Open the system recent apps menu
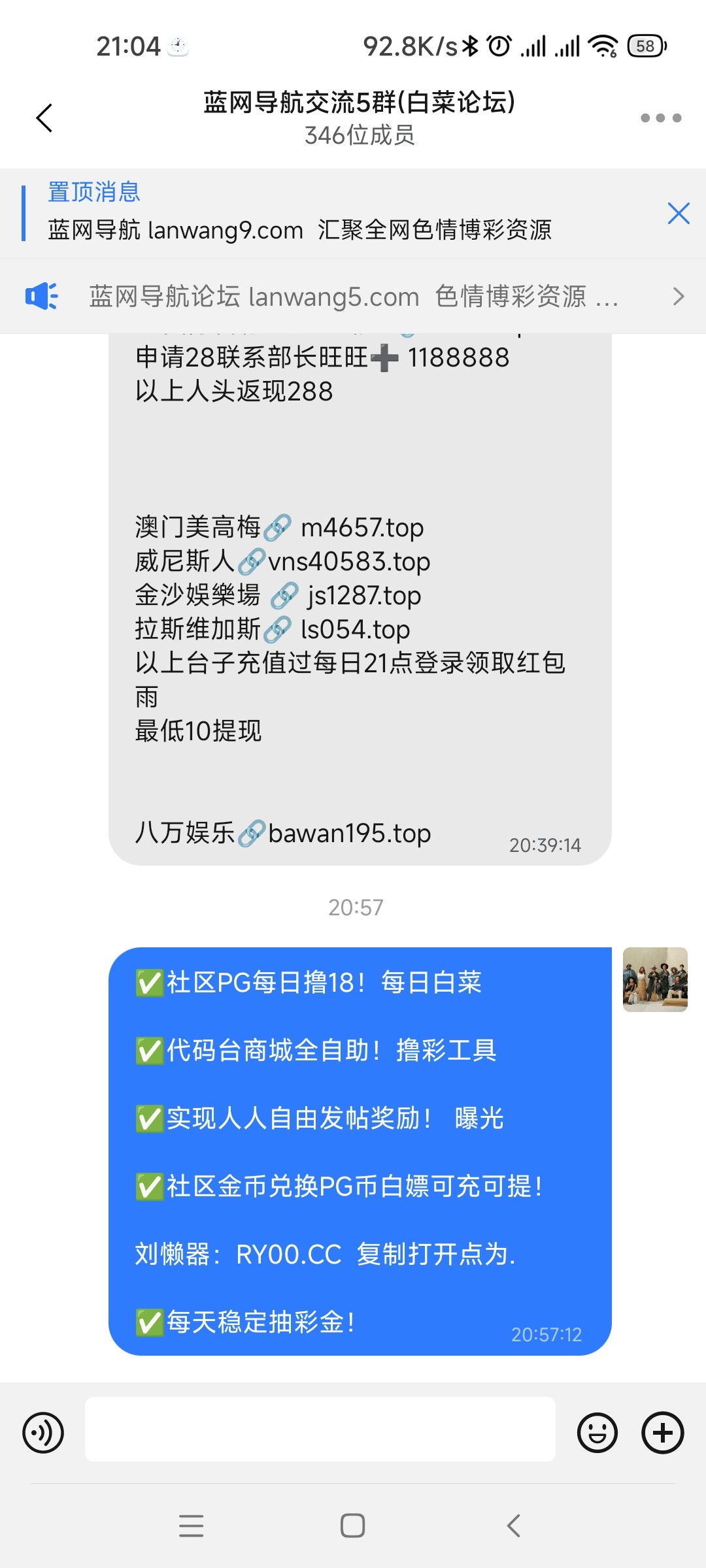Viewport: 706px width, 1568px height. [x=191, y=1526]
